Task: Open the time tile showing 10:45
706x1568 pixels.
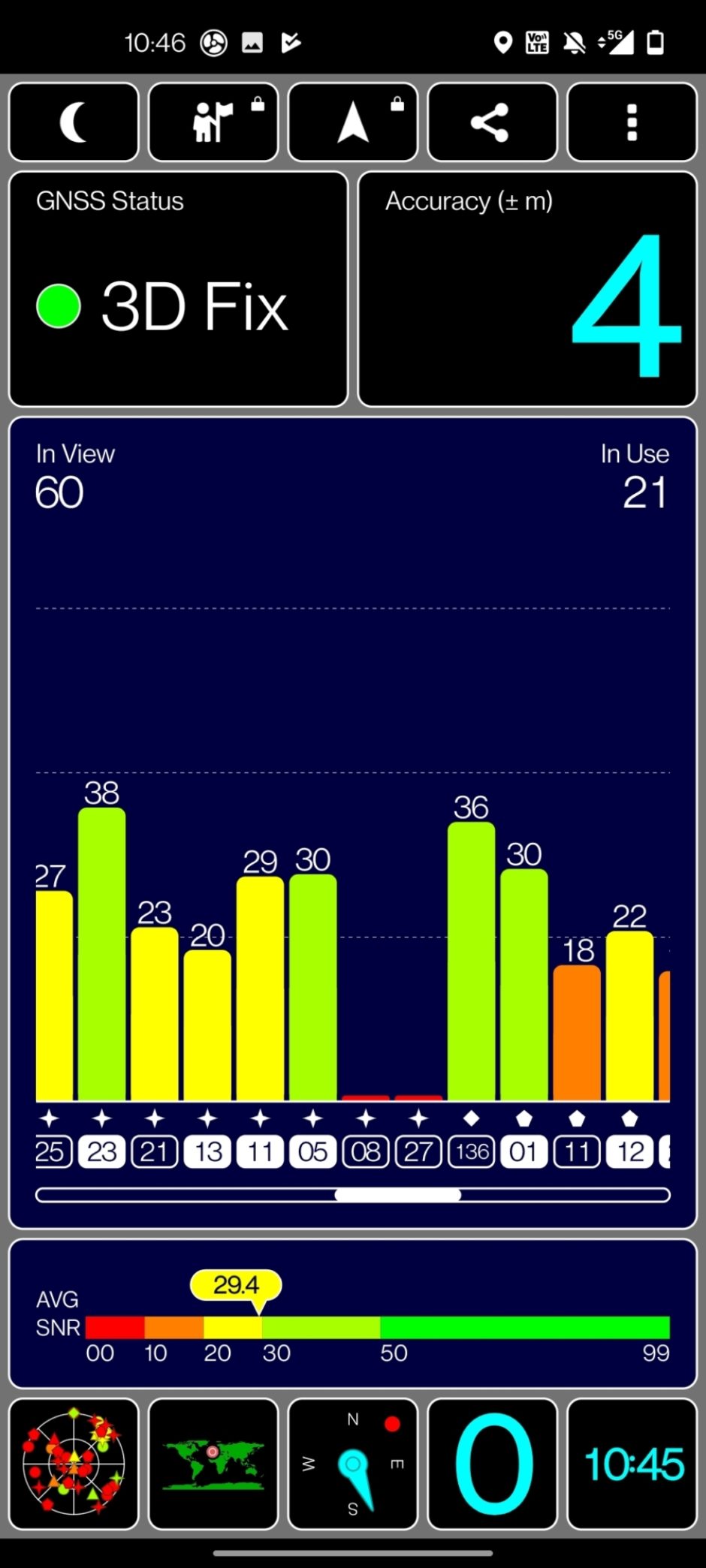Action: click(x=632, y=1463)
